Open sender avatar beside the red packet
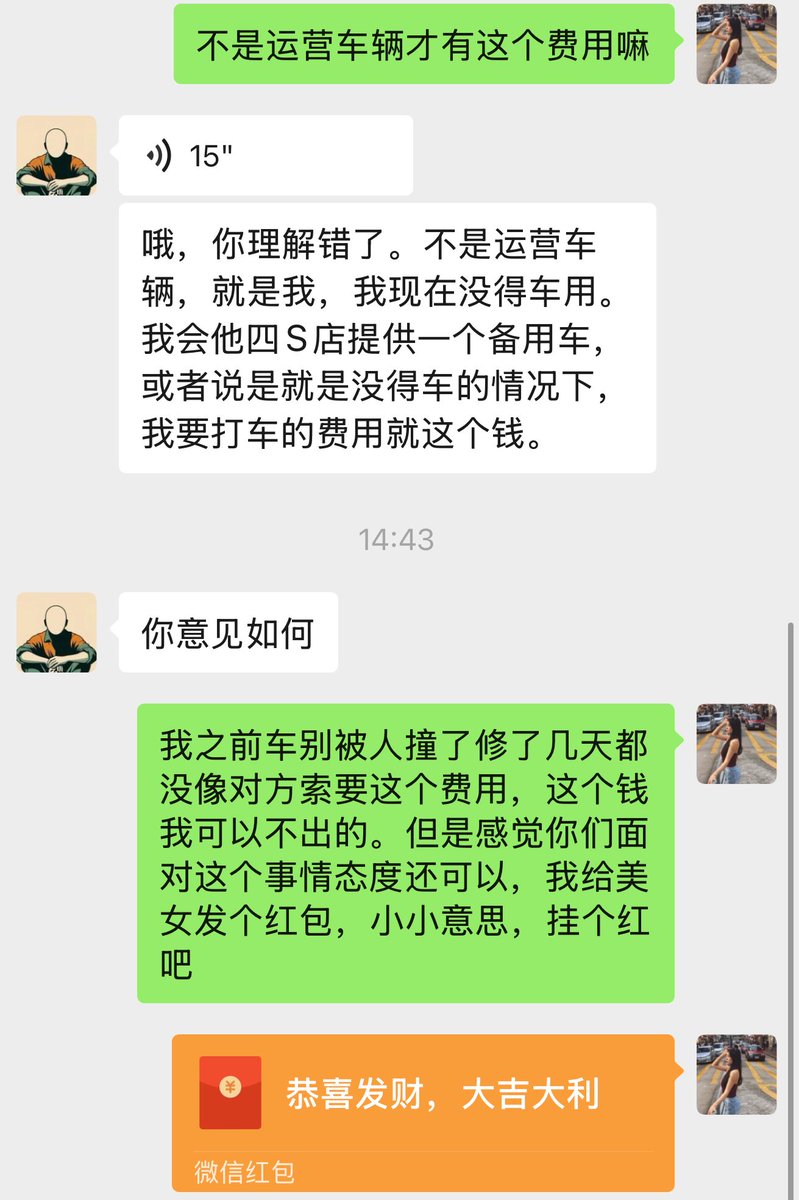This screenshot has height=1200, width=799. (x=737, y=1075)
